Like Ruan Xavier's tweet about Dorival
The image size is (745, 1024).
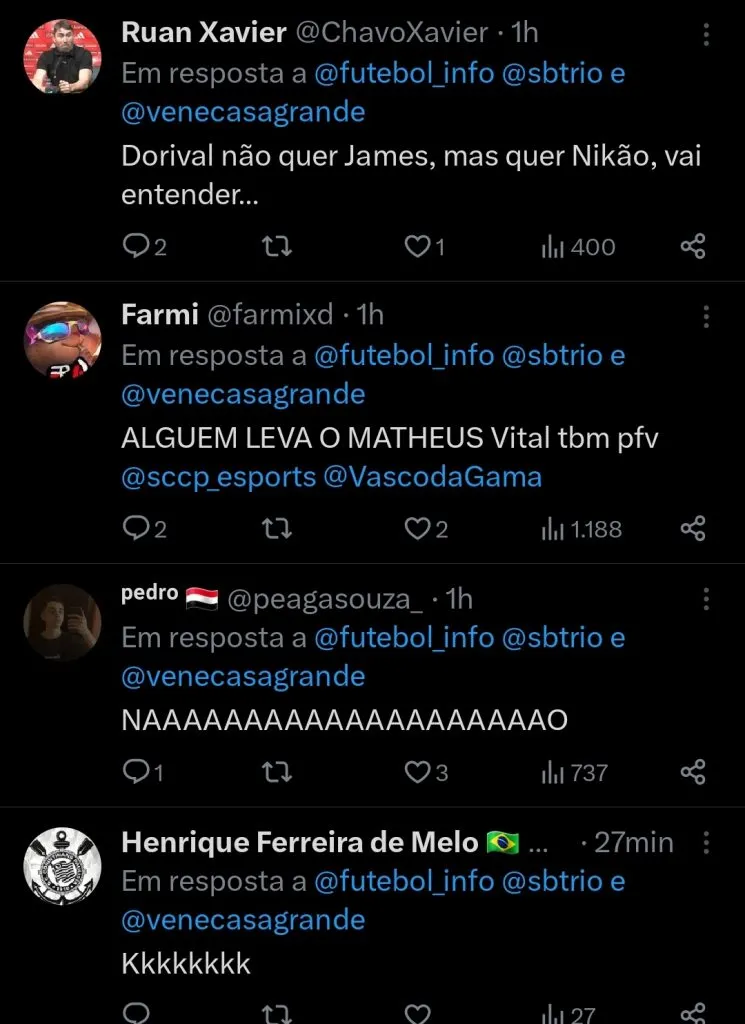(x=415, y=246)
